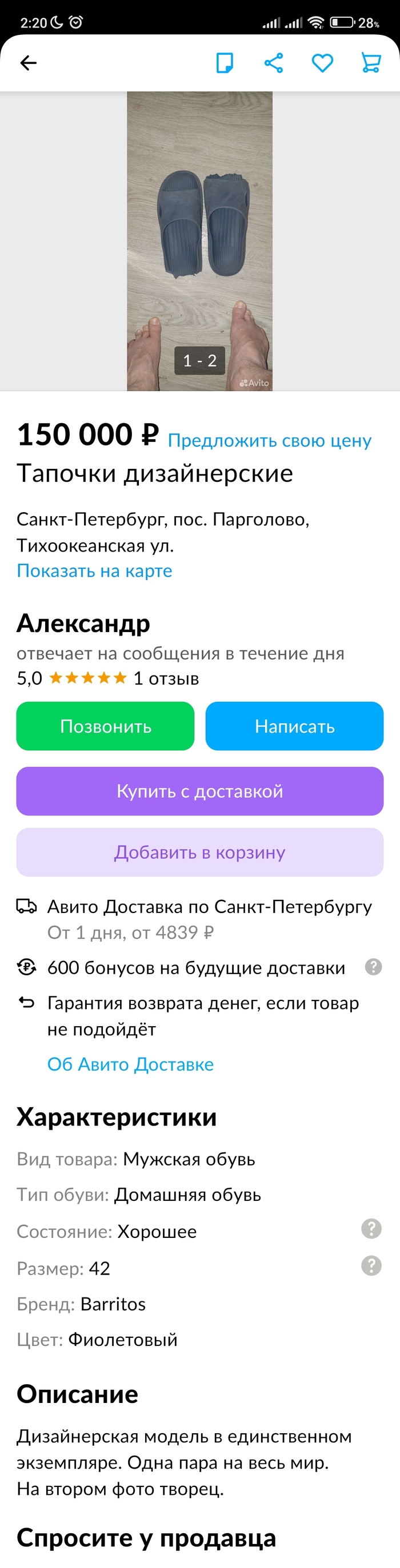Tap 'Добавить в корзину' button
This screenshot has height=1568, width=400.
click(199, 851)
